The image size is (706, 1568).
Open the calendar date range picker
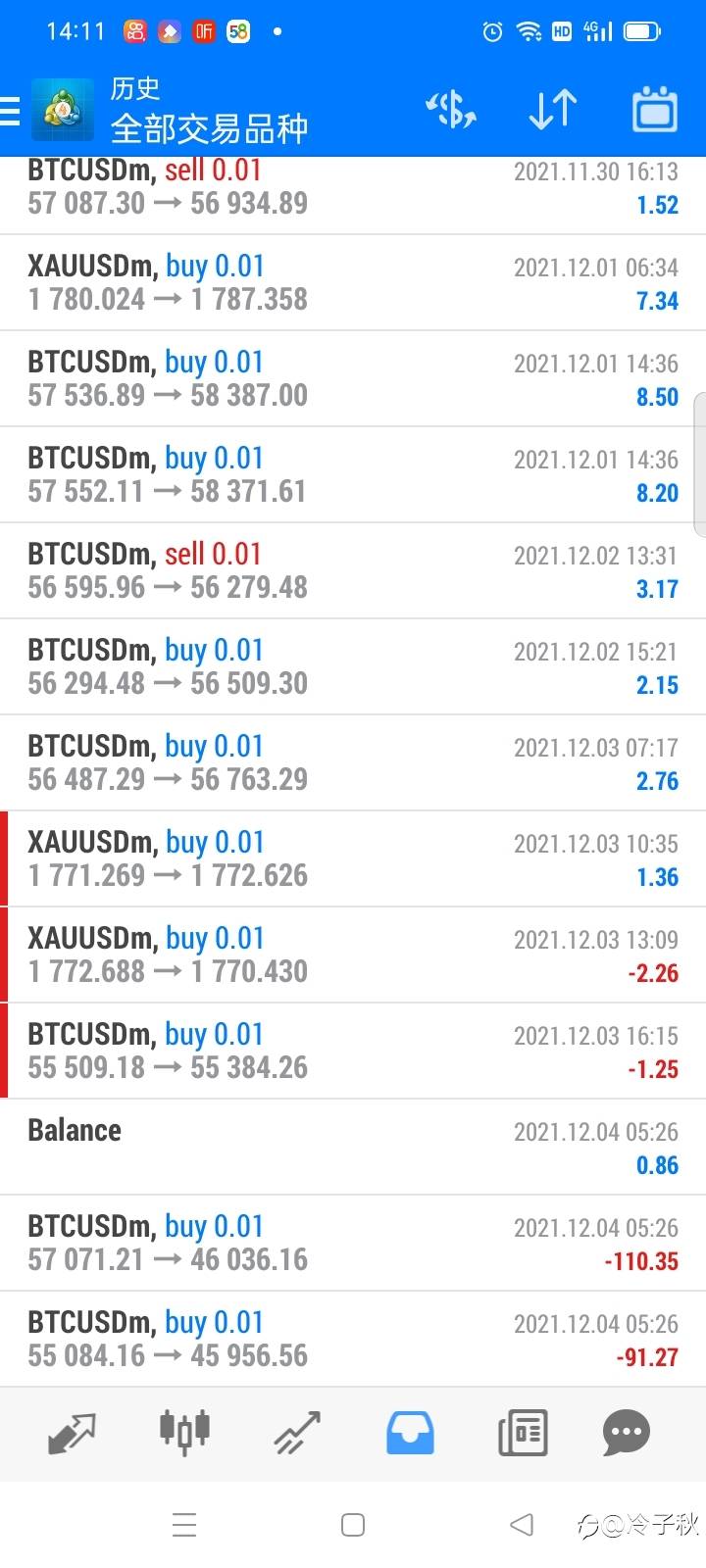655,110
